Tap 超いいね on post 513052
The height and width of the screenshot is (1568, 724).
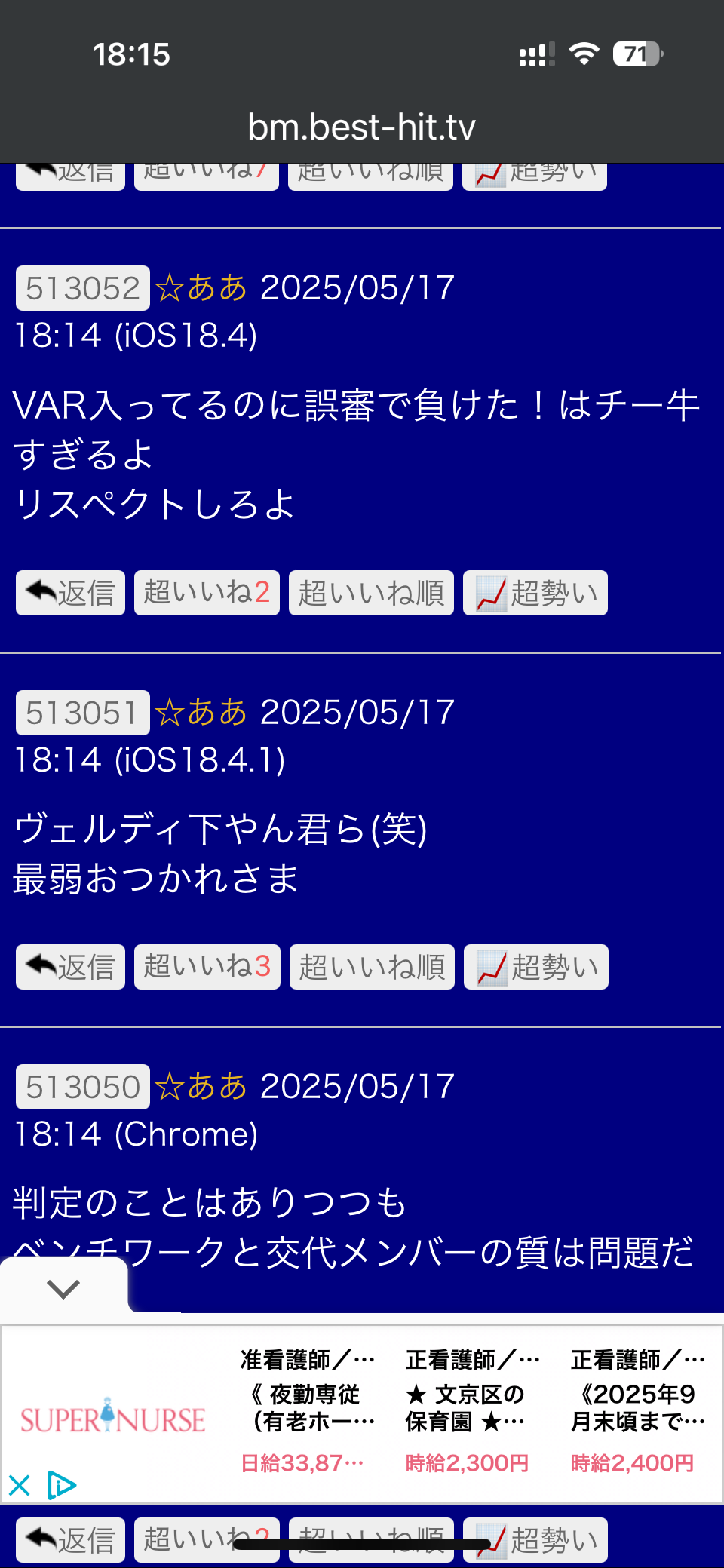207,593
